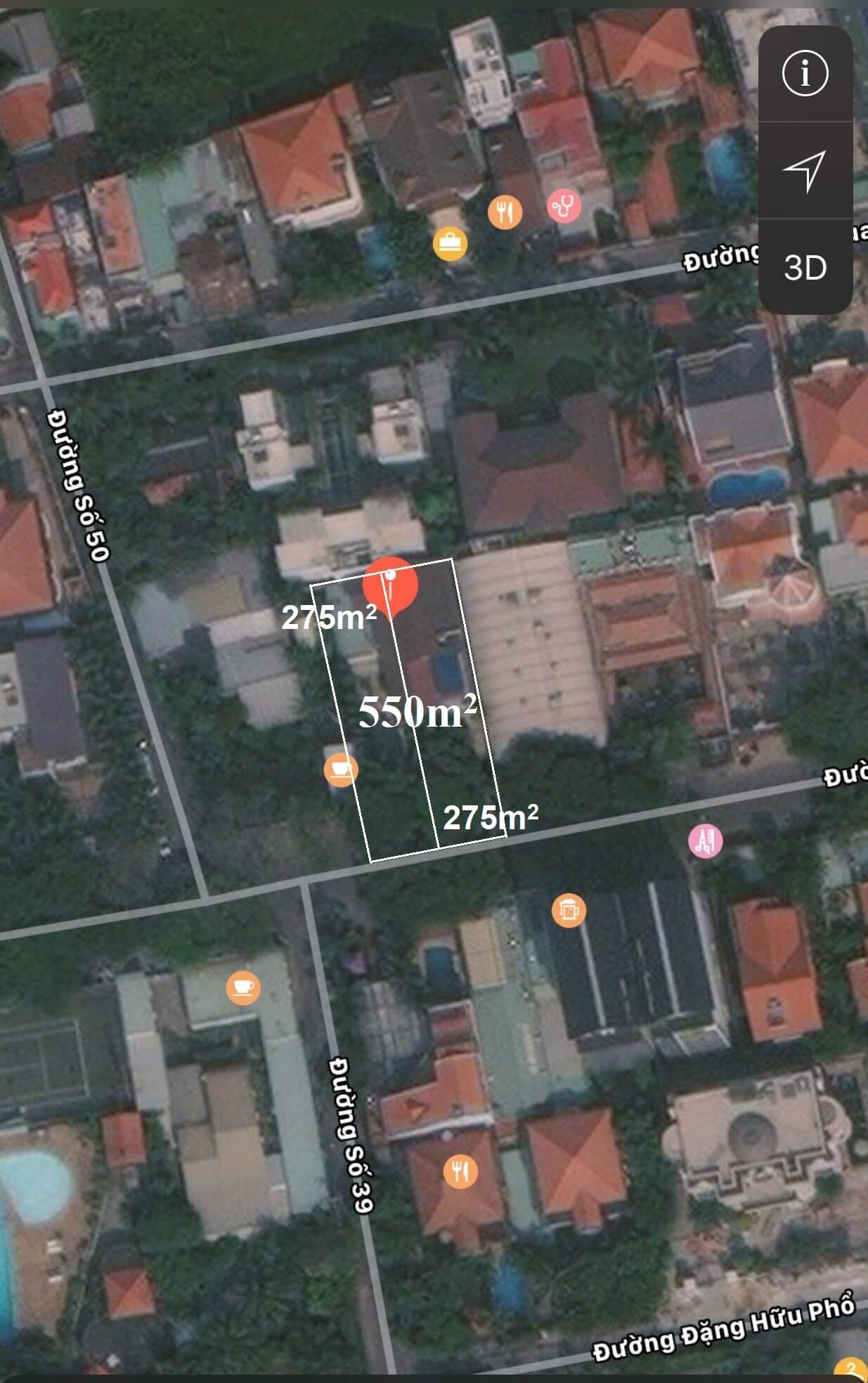The image size is (868, 1383).
Task: Open the map info settings button
Action: (805, 73)
